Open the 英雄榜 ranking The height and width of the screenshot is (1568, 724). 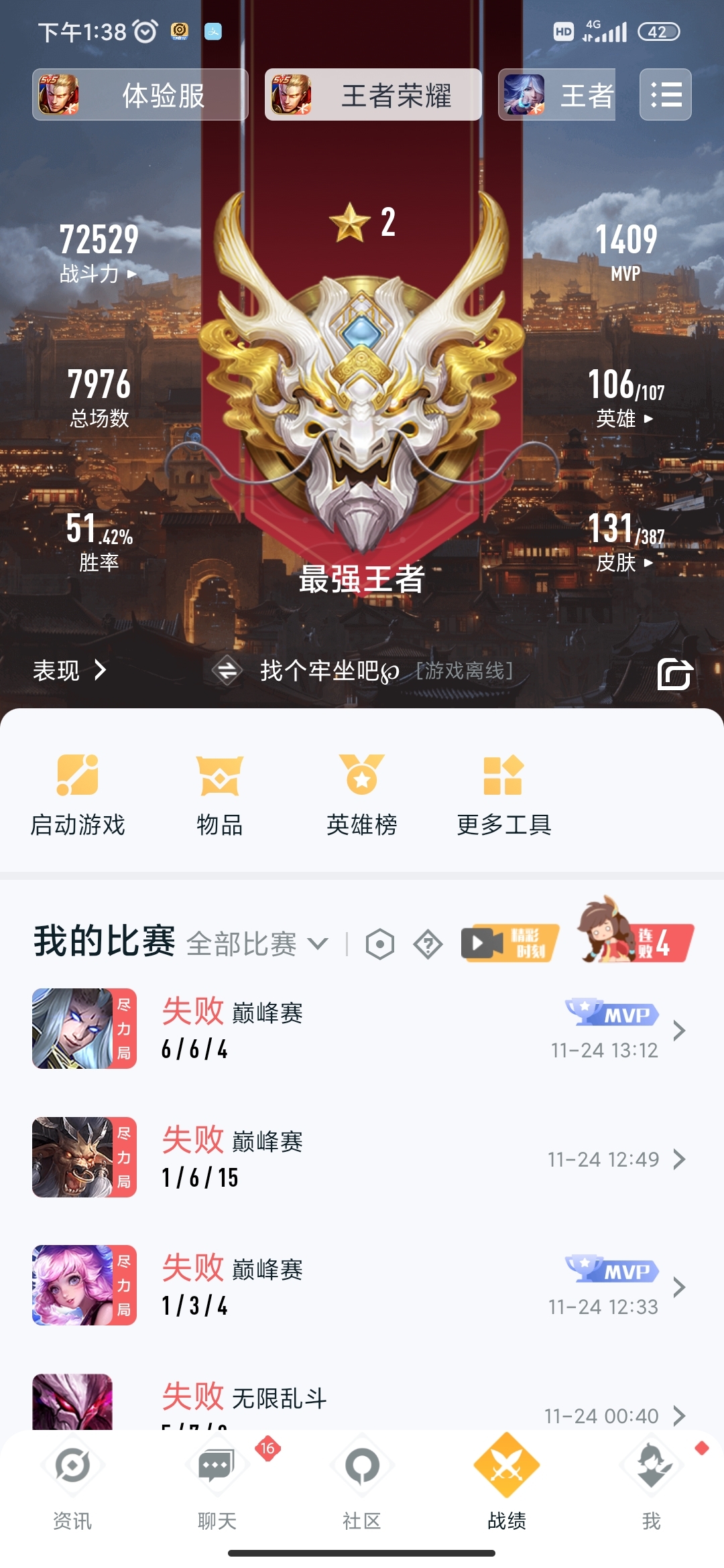tap(361, 795)
